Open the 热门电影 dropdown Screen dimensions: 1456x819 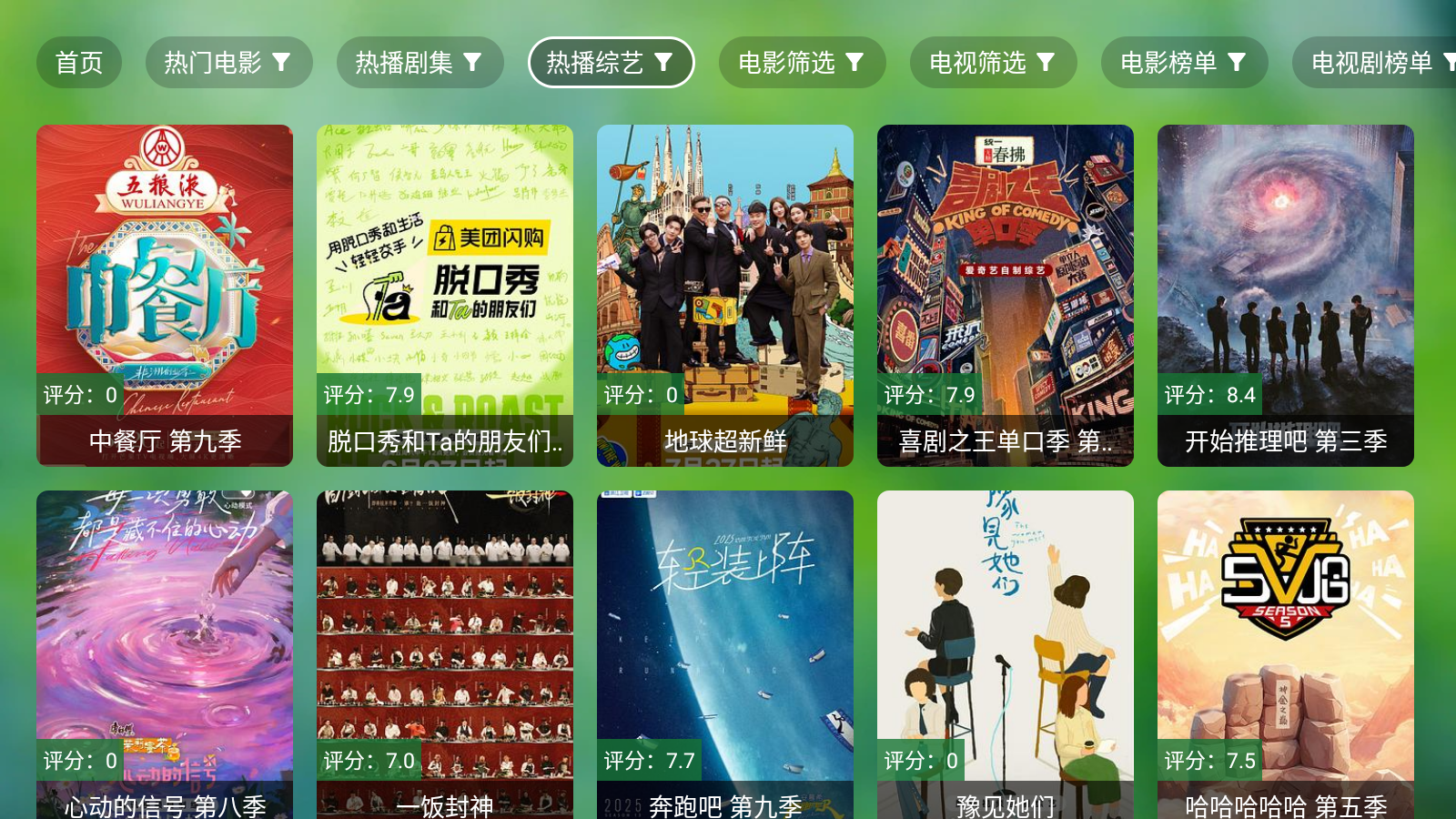228,63
